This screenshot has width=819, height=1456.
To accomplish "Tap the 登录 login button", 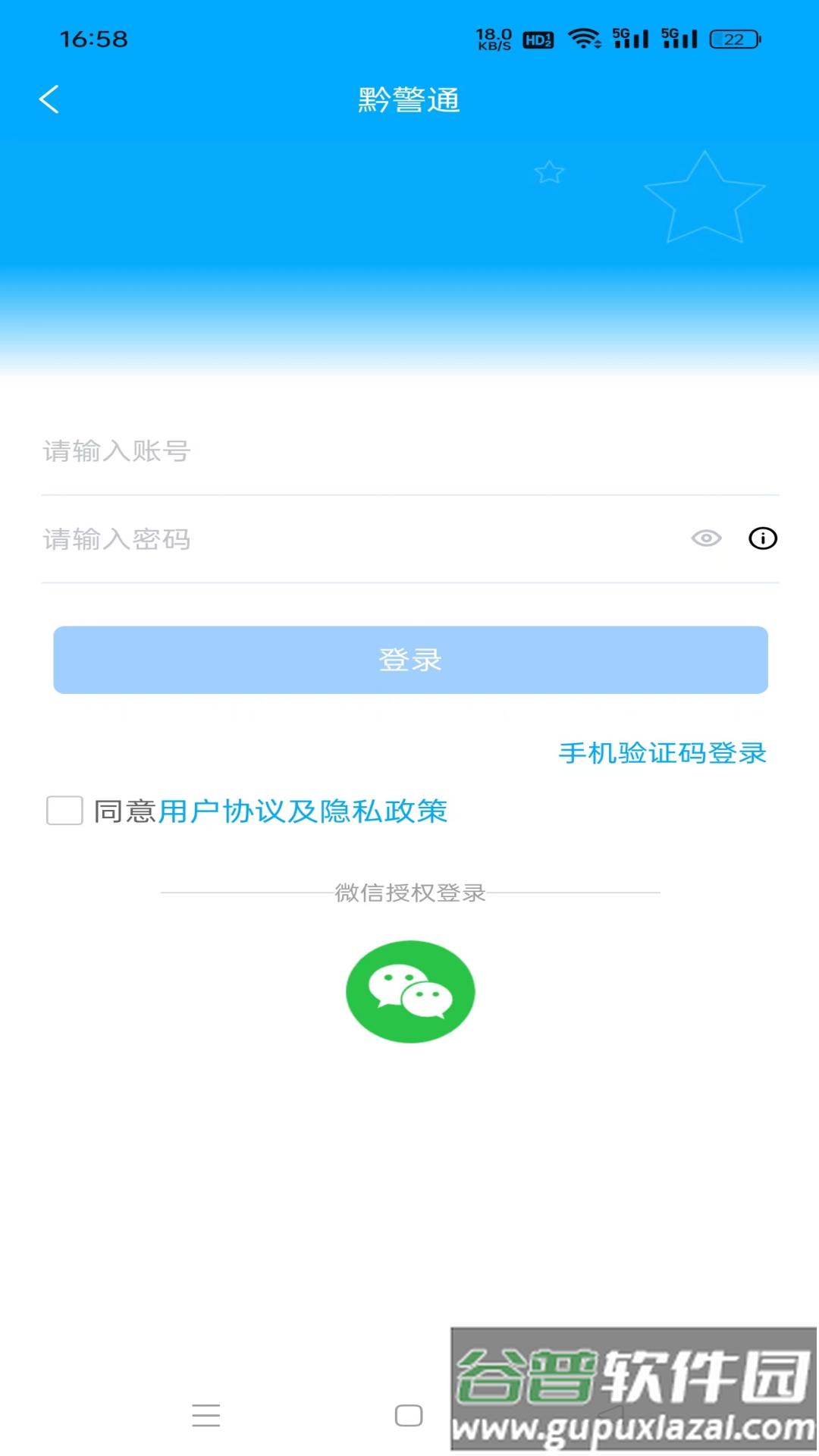I will tap(410, 660).
